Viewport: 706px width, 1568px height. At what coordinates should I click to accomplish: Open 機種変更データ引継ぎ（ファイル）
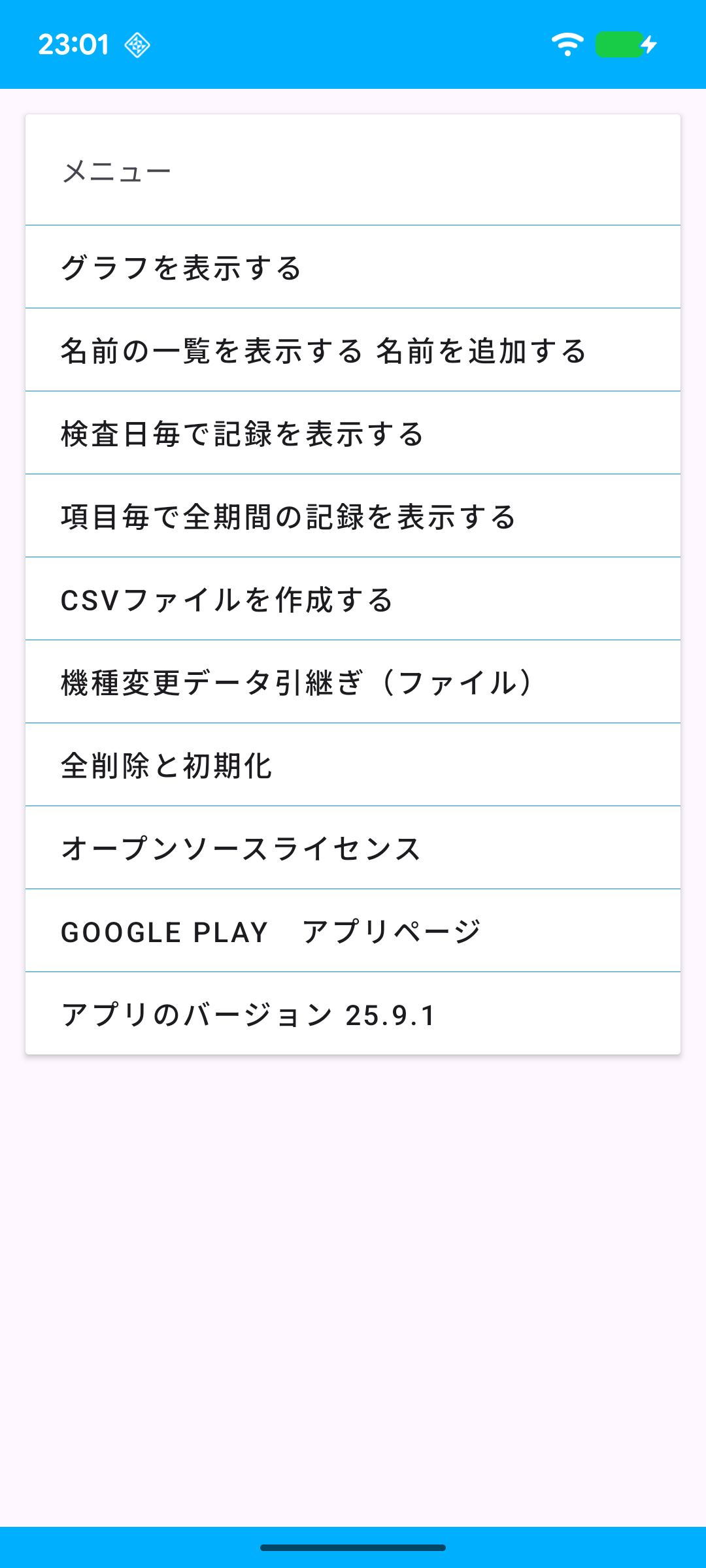click(353, 682)
